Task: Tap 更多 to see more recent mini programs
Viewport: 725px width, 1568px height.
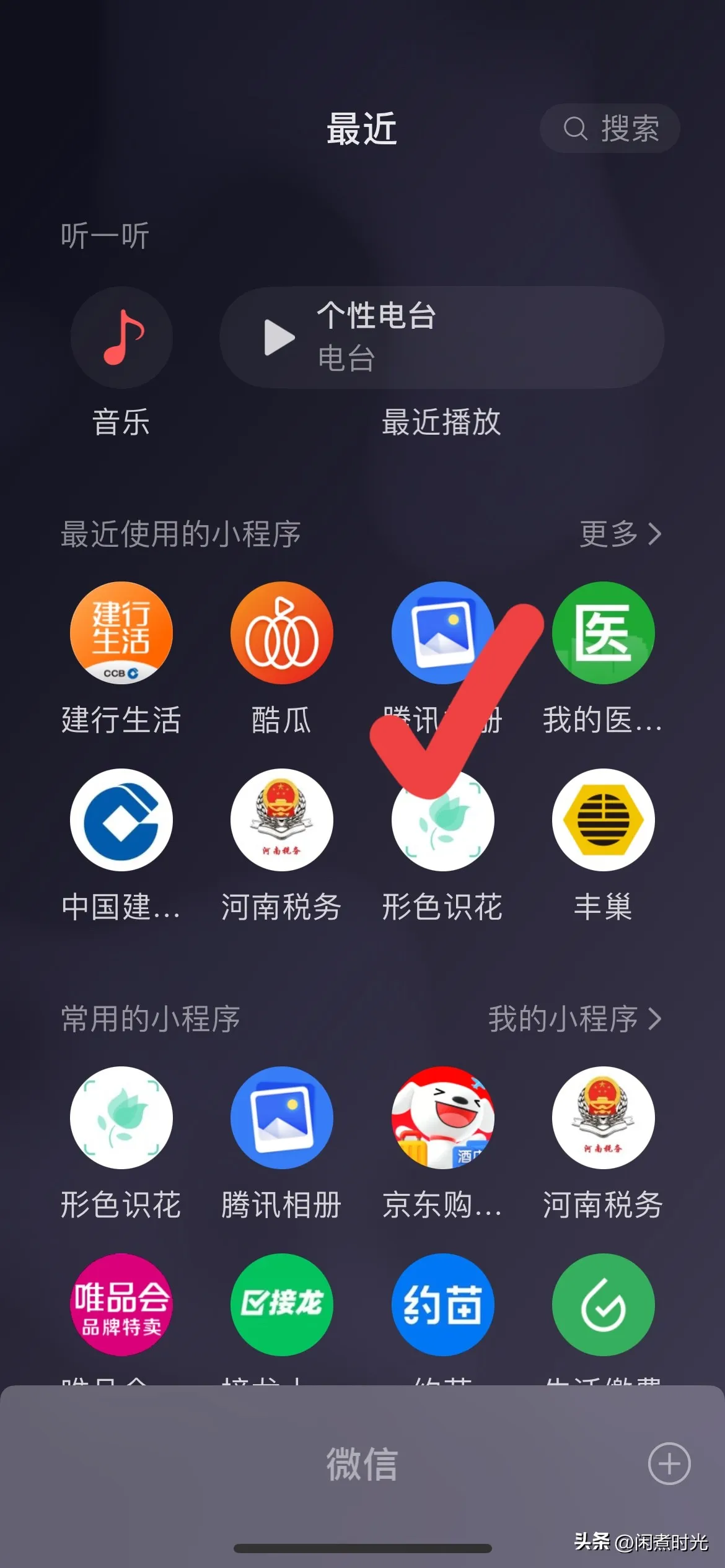Action: 620,534
